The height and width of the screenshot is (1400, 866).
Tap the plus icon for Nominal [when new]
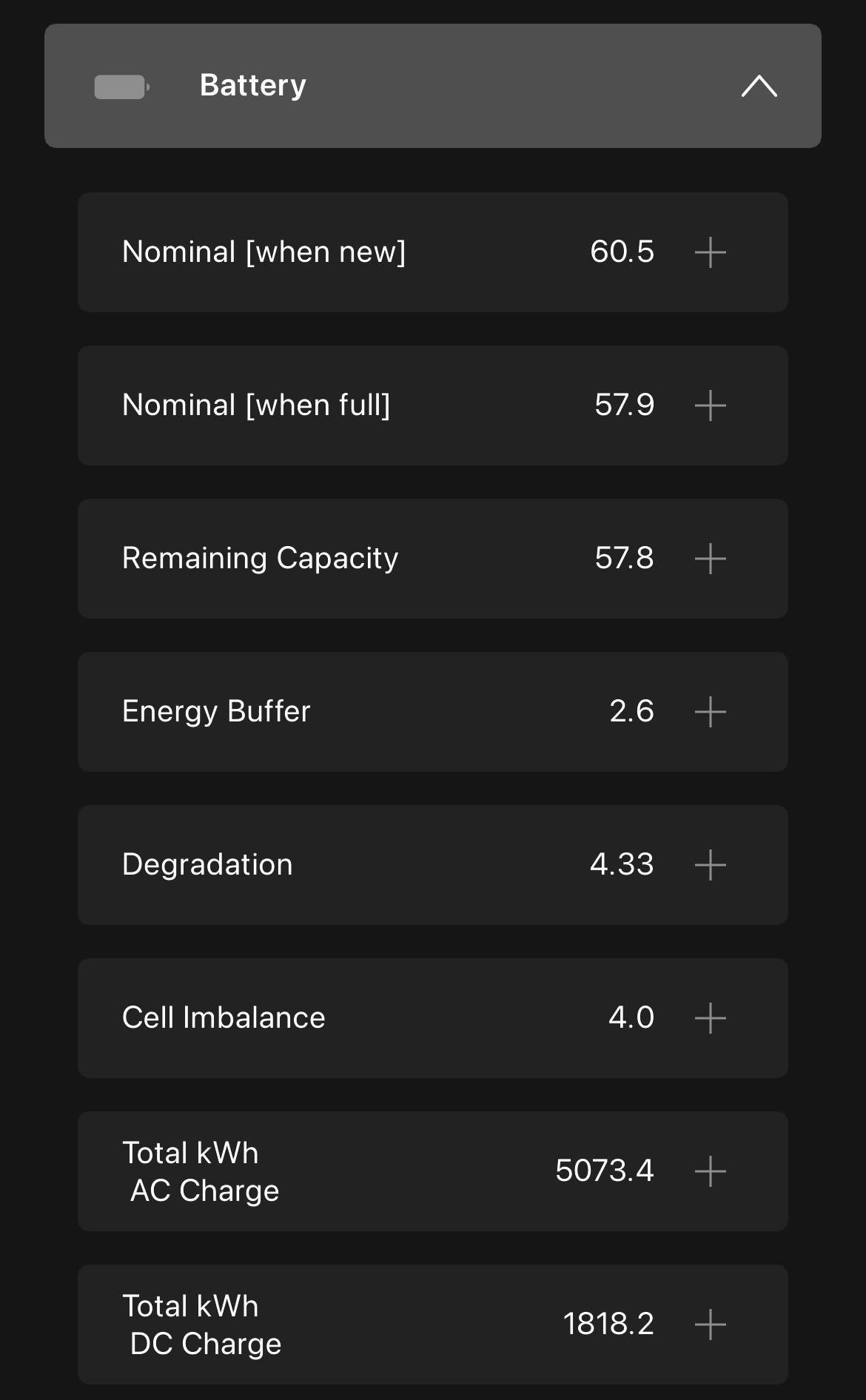(710, 252)
